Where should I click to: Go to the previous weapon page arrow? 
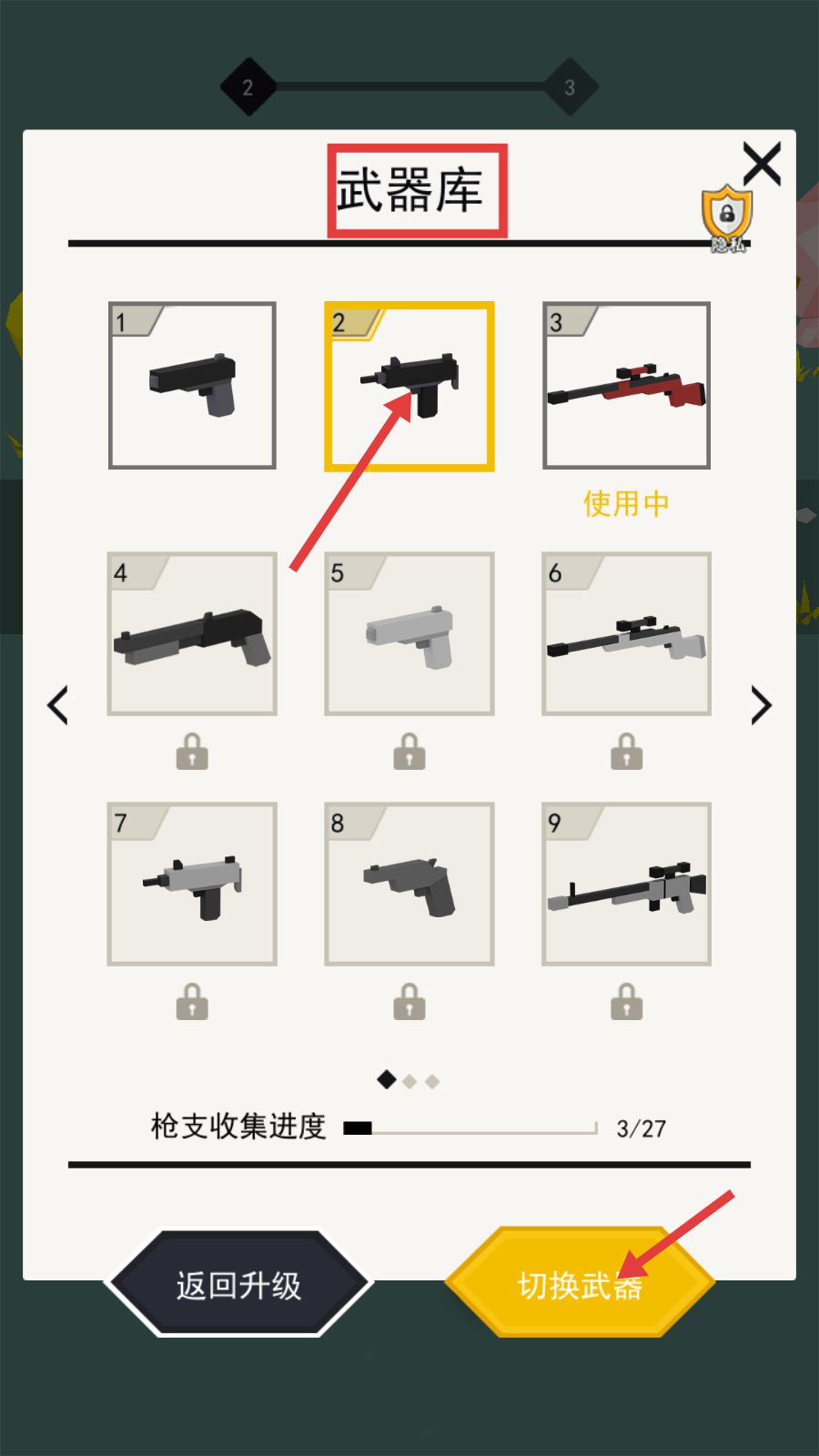tap(58, 705)
